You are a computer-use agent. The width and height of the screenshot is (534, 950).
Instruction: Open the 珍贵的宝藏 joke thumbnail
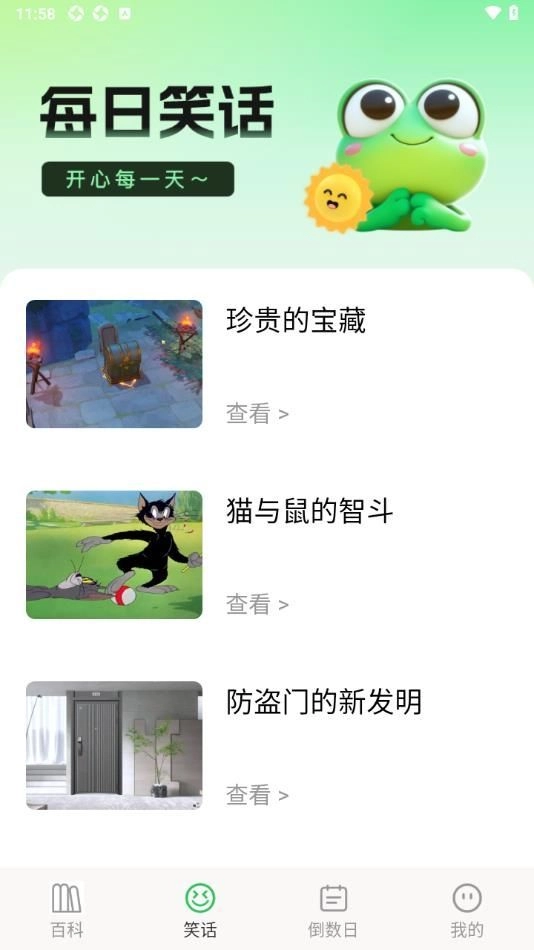pos(114,364)
